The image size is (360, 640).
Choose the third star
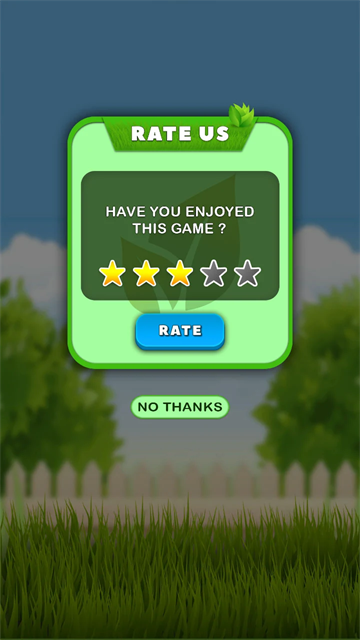180,273
